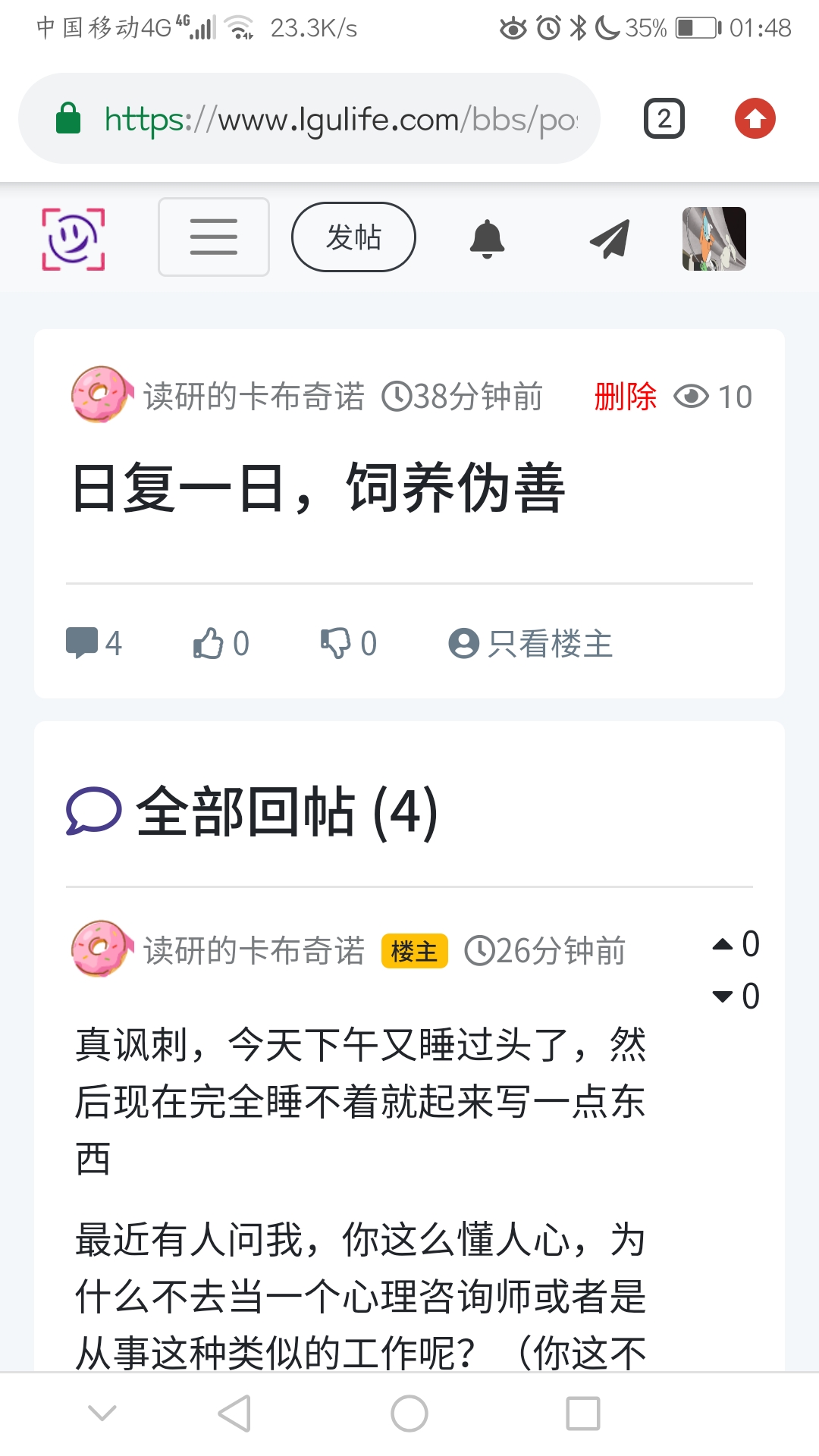The height and width of the screenshot is (1456, 819).
Task: Tap 发帖 to create a new post
Action: [353, 237]
